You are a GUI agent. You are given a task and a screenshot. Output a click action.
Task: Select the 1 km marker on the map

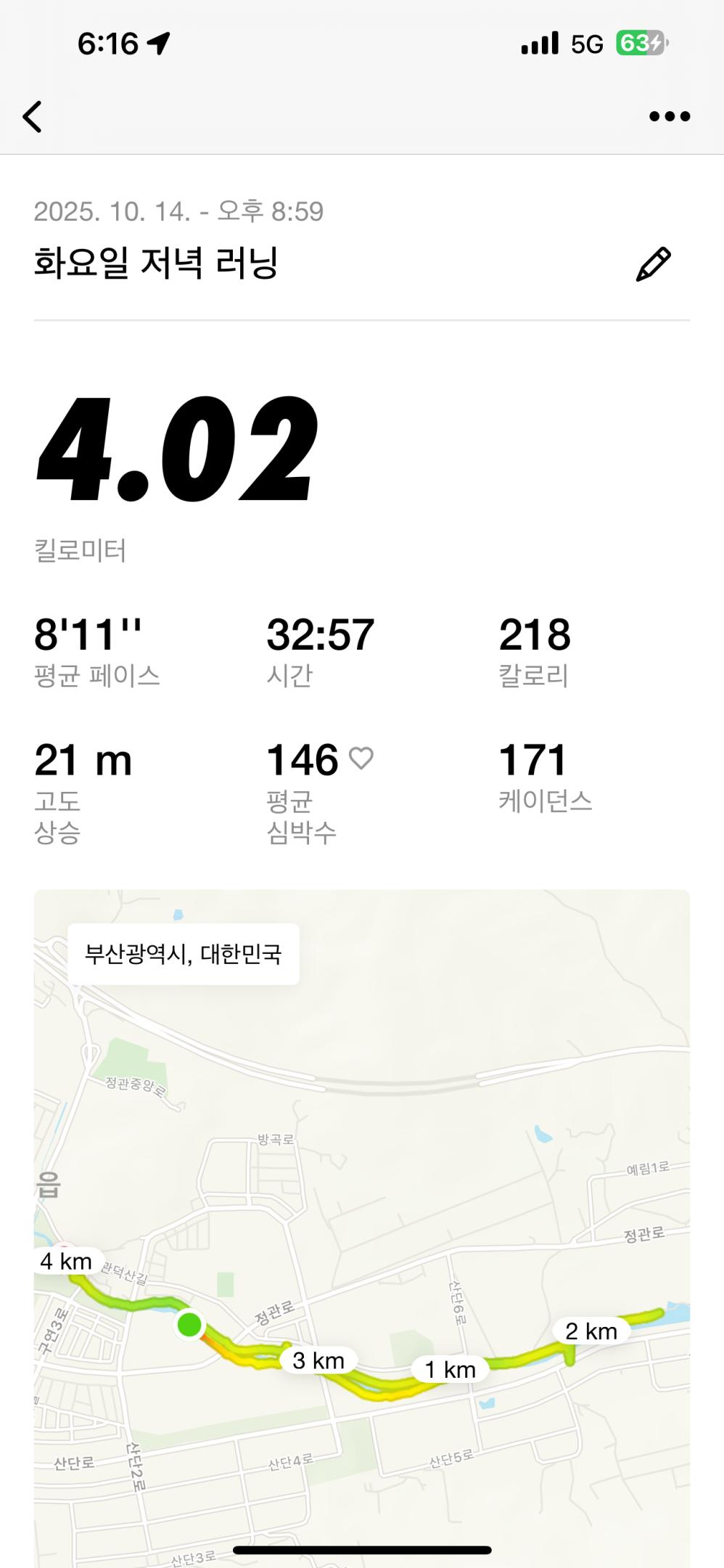coord(448,1368)
